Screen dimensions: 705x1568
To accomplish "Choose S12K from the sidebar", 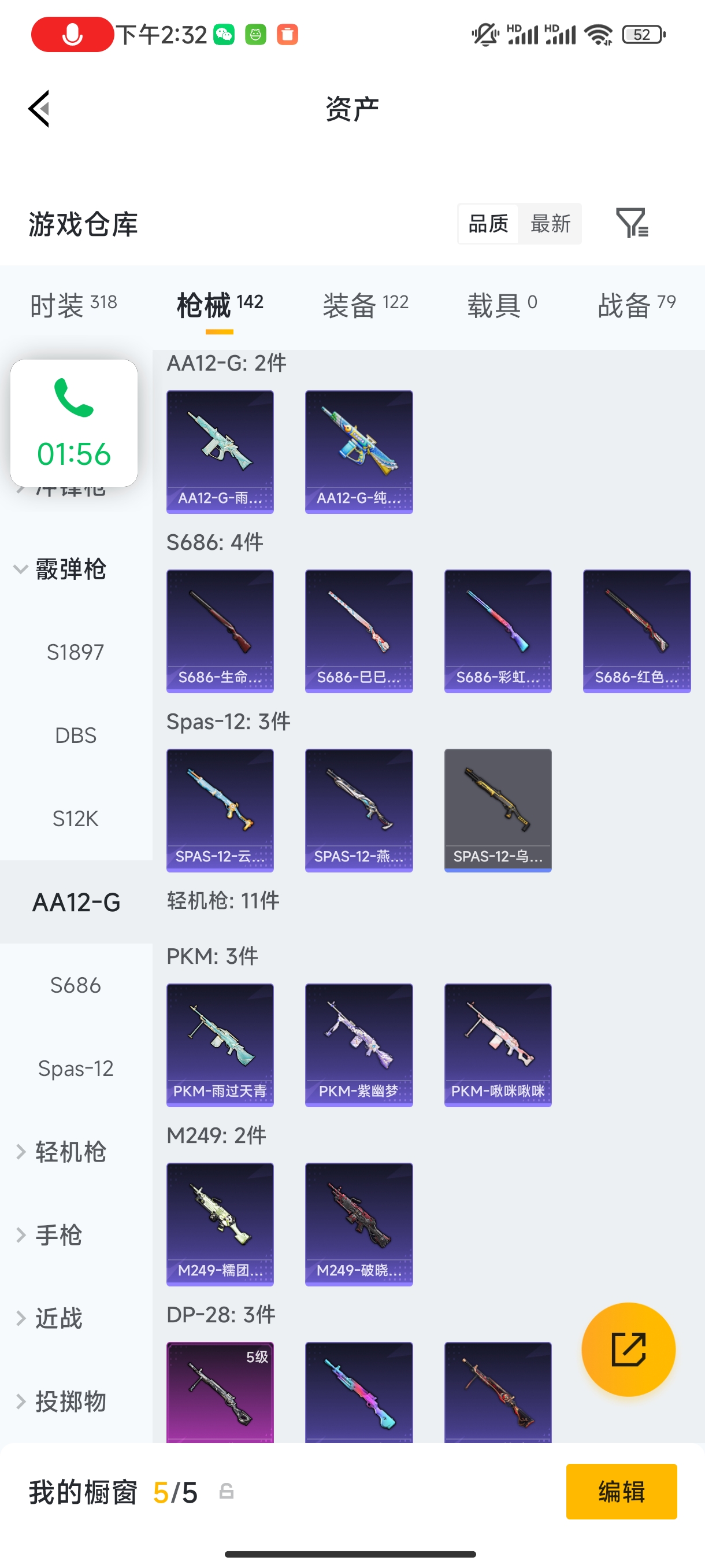I will click(x=76, y=819).
